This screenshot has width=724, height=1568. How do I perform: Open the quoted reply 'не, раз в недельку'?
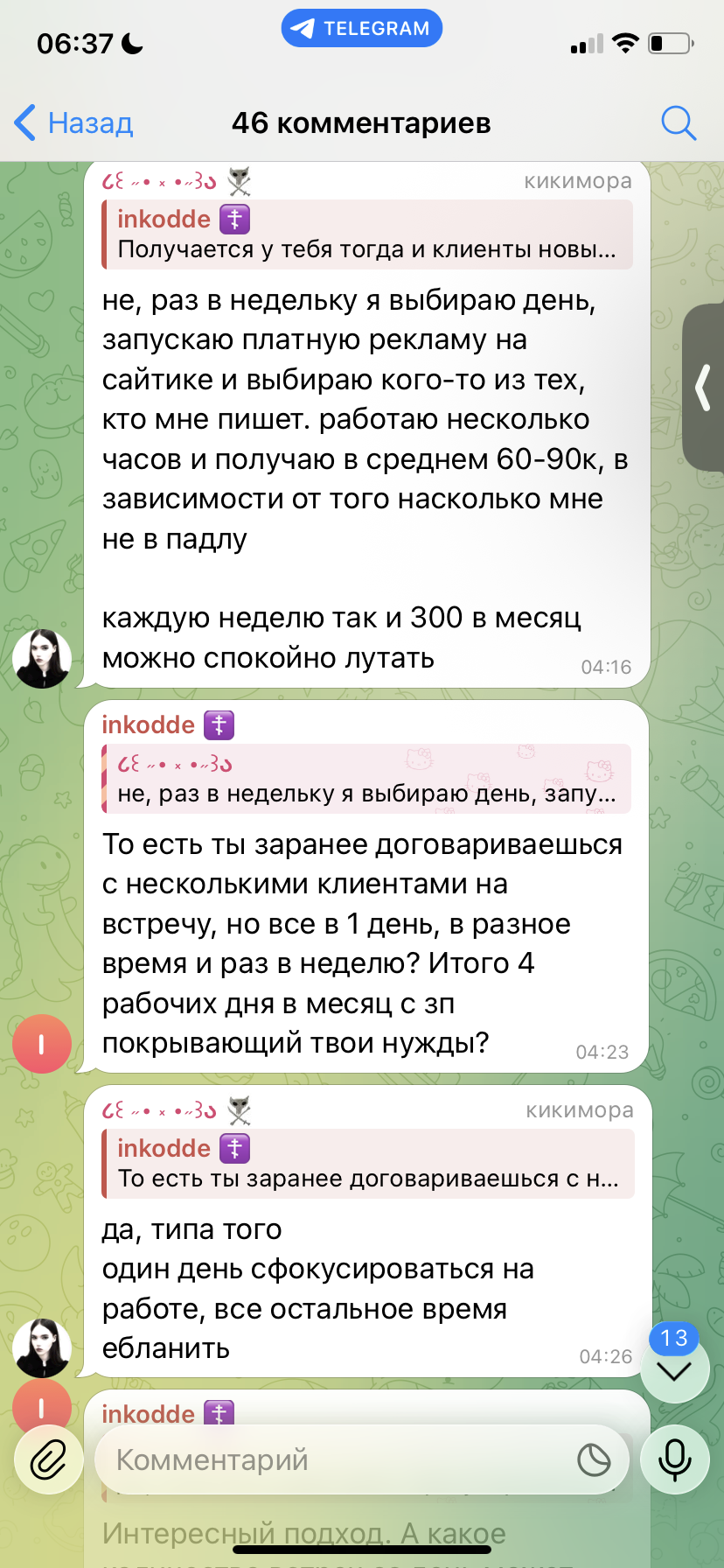pyautogui.click(x=367, y=779)
